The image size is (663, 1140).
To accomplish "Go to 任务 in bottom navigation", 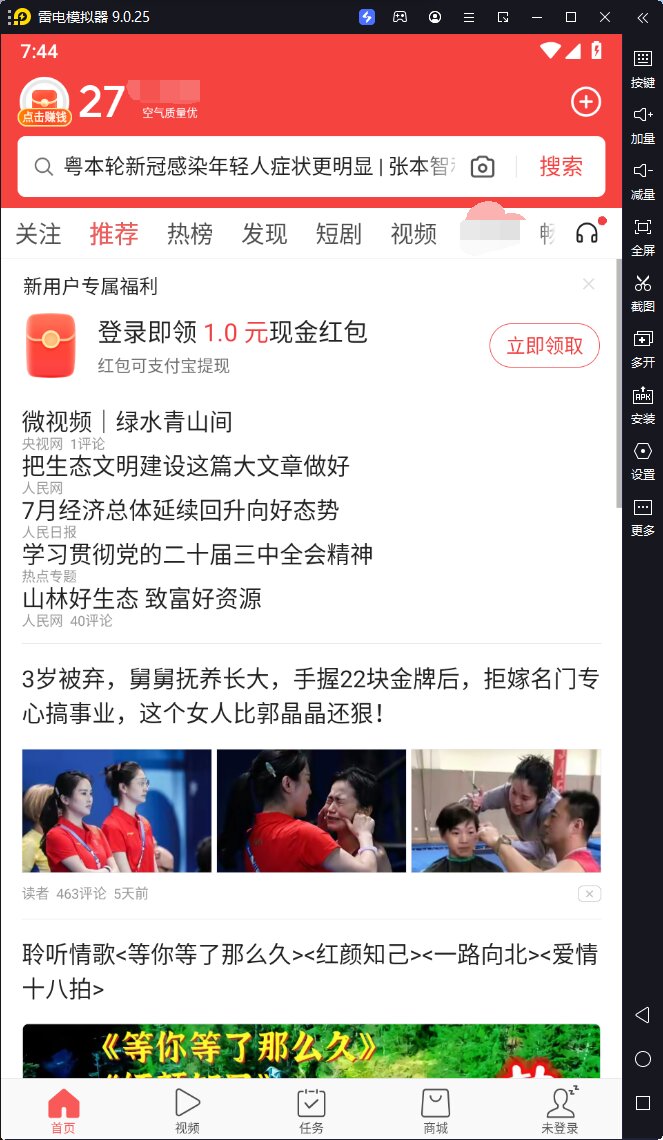I will click(311, 1110).
